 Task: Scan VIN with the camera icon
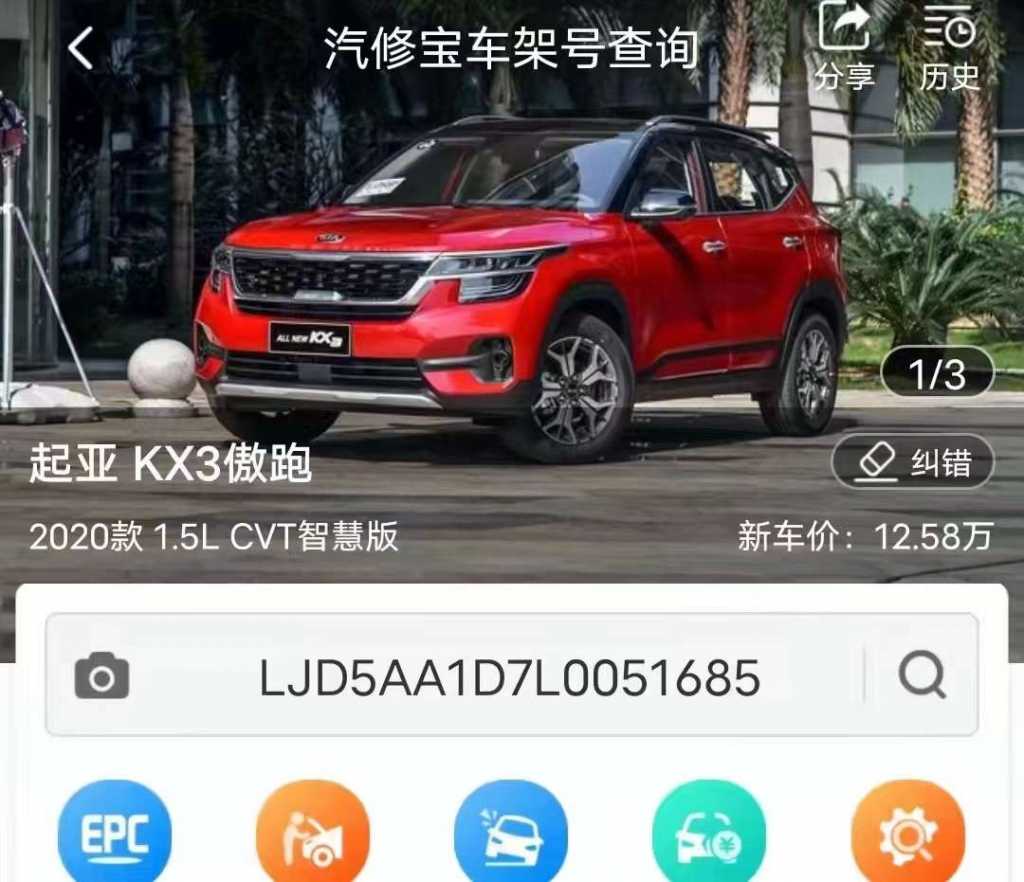(102, 677)
